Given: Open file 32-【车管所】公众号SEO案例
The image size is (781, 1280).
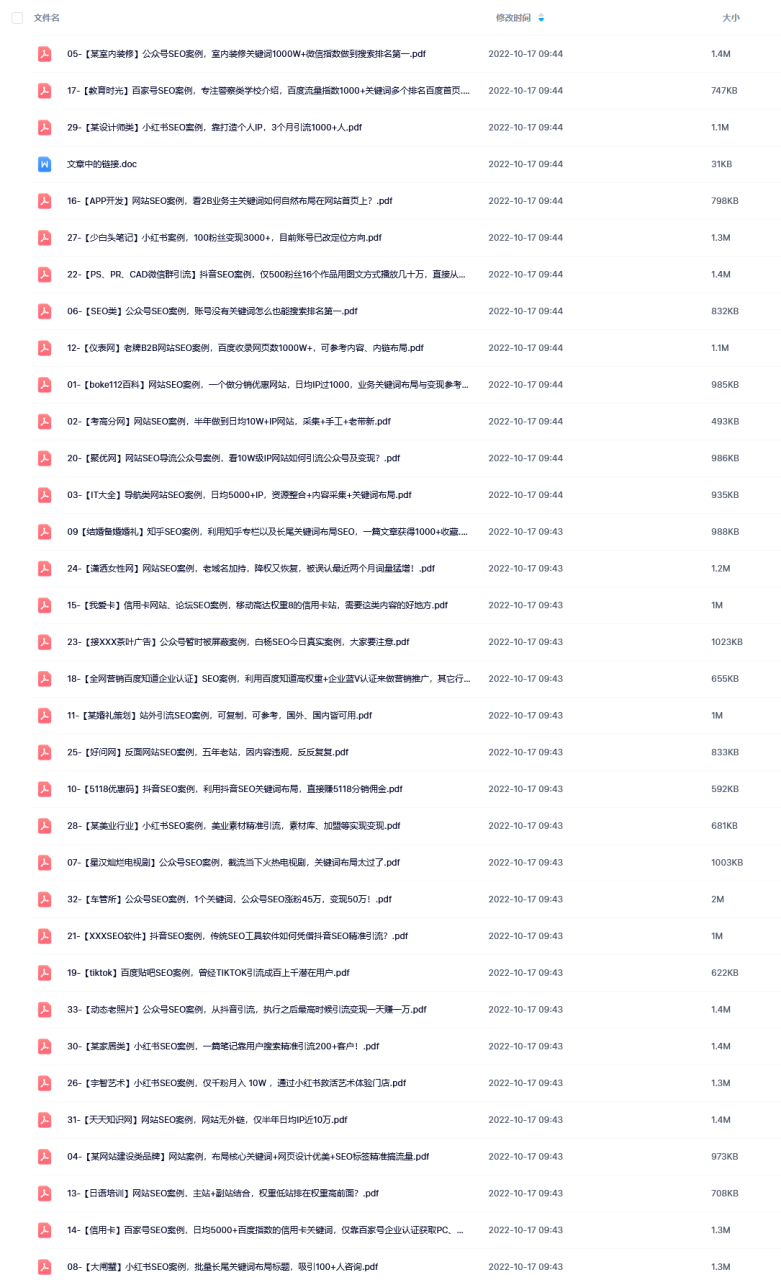Looking at the screenshot, I should [x=230, y=899].
